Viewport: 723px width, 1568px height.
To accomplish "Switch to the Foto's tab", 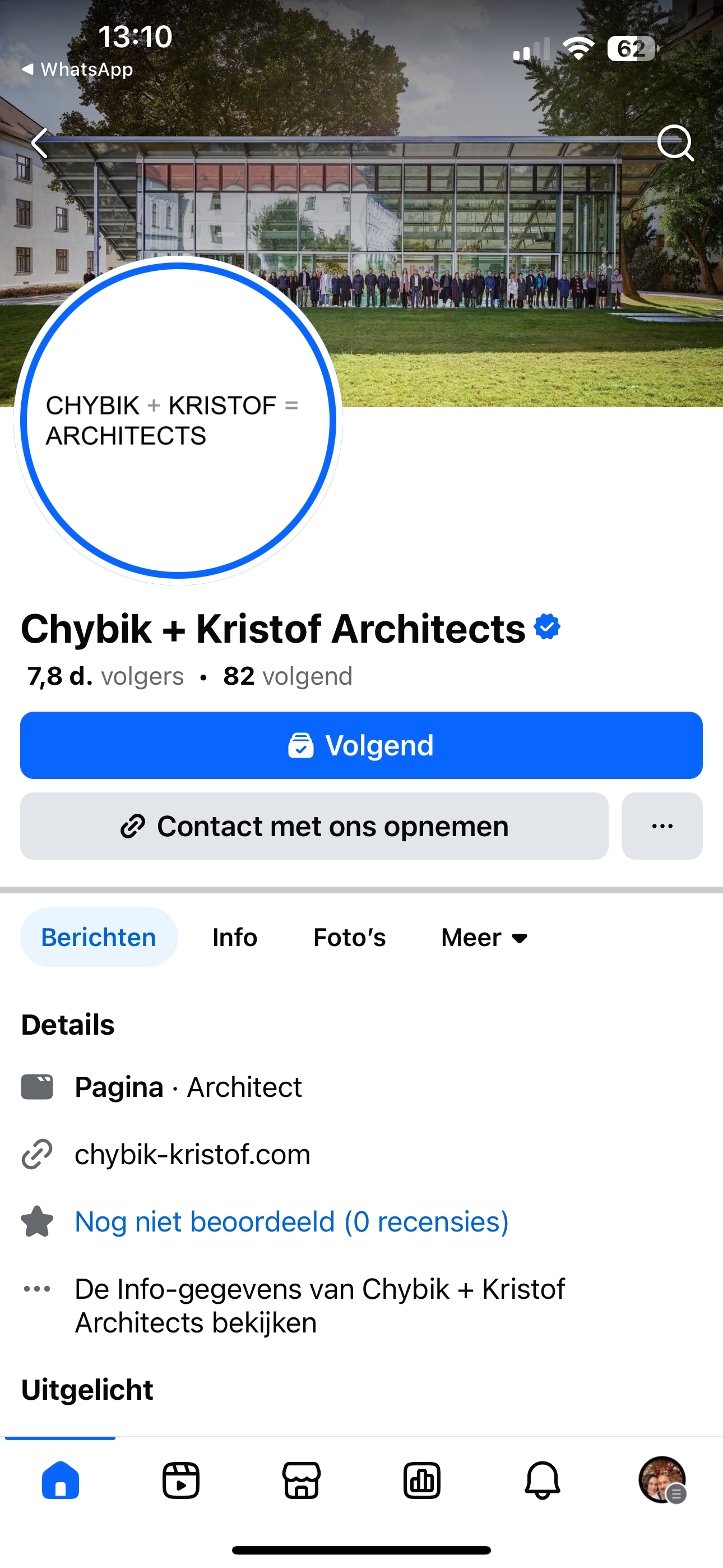I will [349, 938].
